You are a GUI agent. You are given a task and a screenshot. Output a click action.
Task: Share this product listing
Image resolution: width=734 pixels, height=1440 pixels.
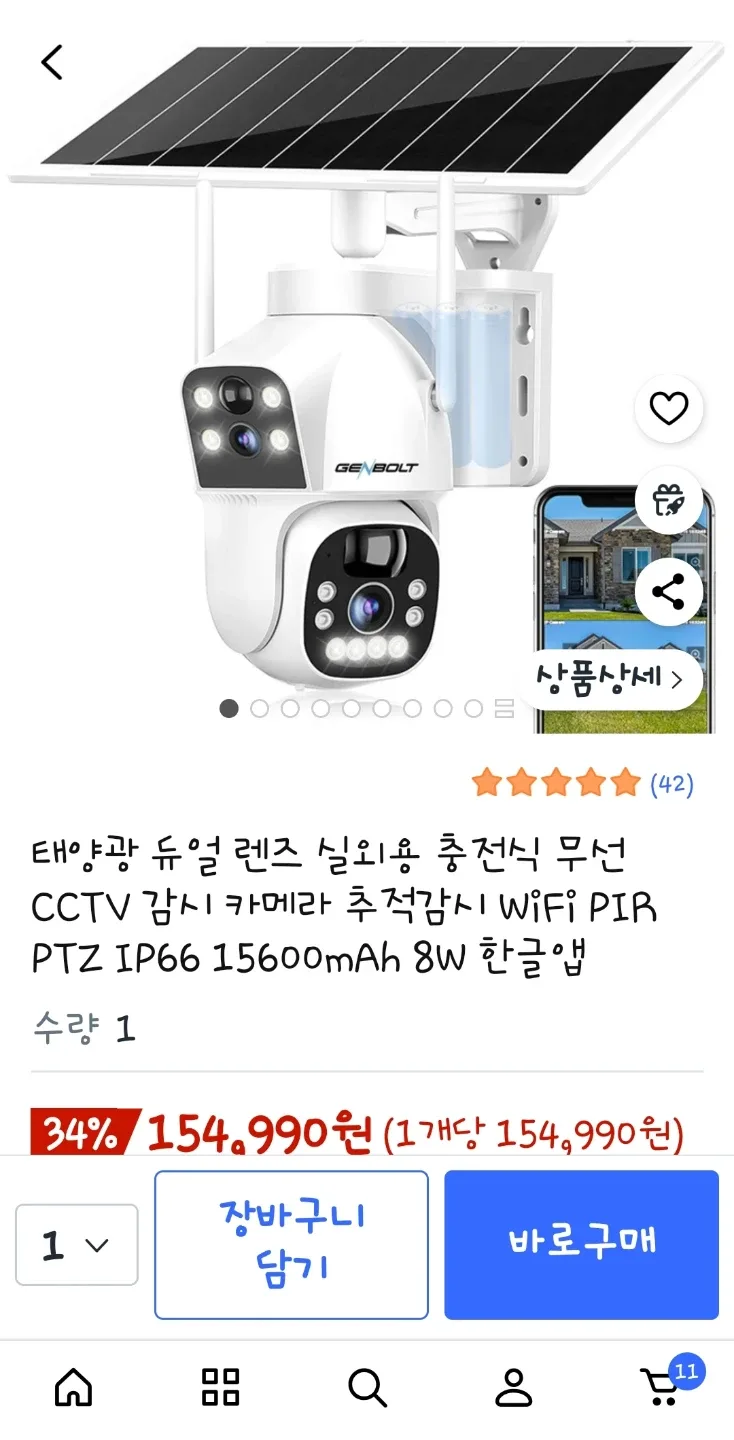[x=669, y=591]
